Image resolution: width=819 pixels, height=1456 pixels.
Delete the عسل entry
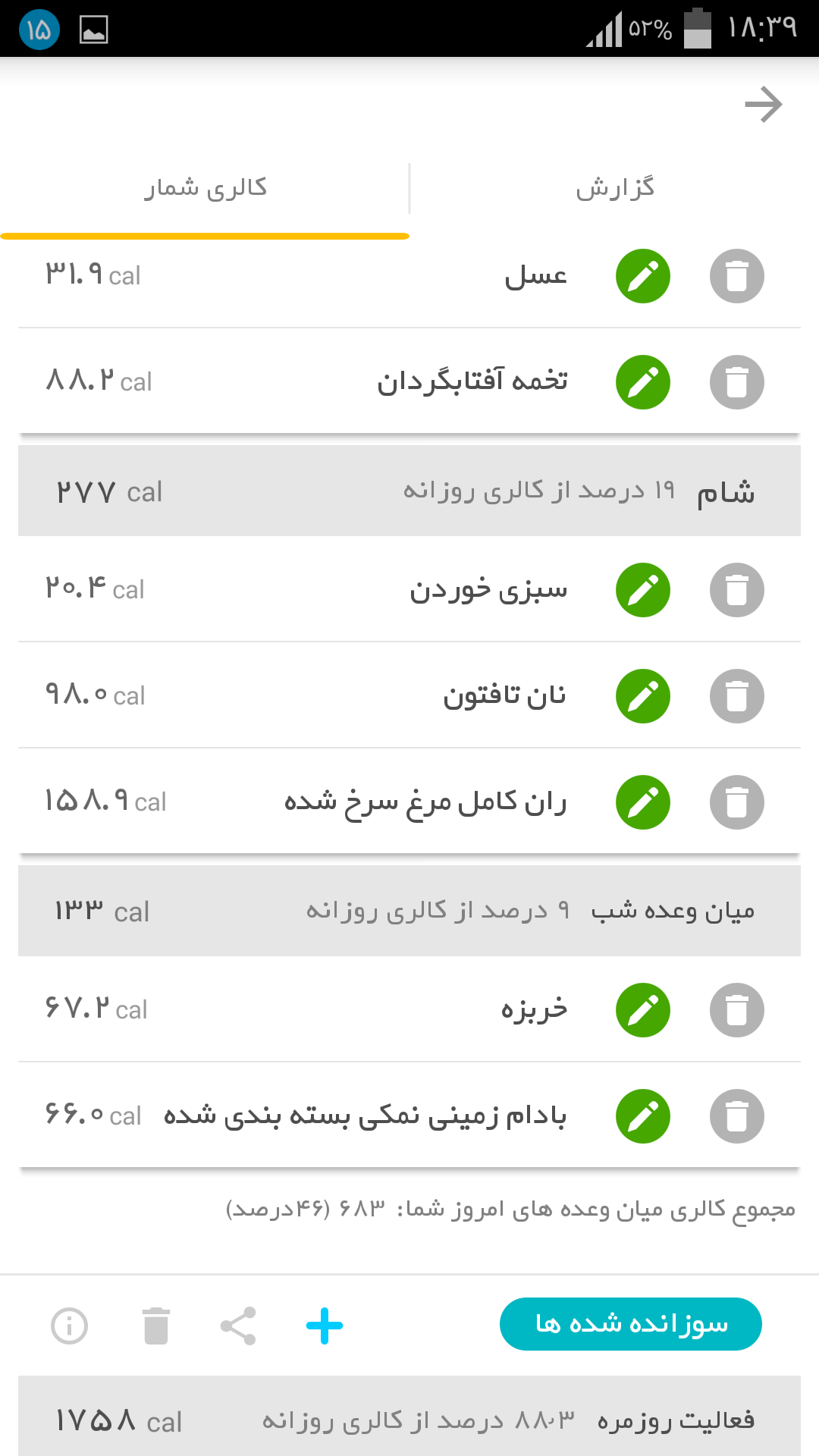[x=736, y=276]
